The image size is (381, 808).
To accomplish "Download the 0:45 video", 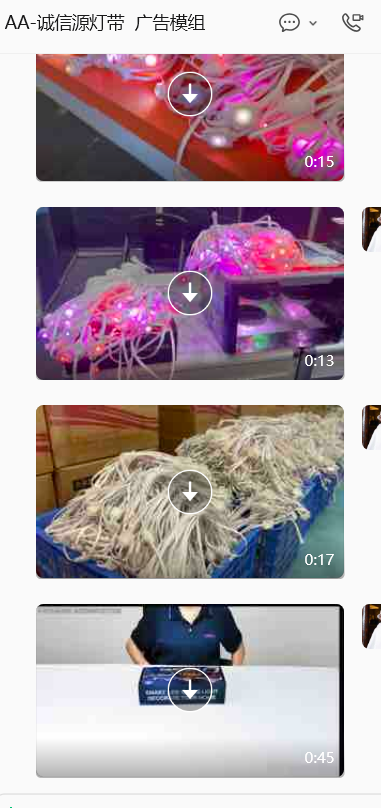I will click(x=190, y=689).
